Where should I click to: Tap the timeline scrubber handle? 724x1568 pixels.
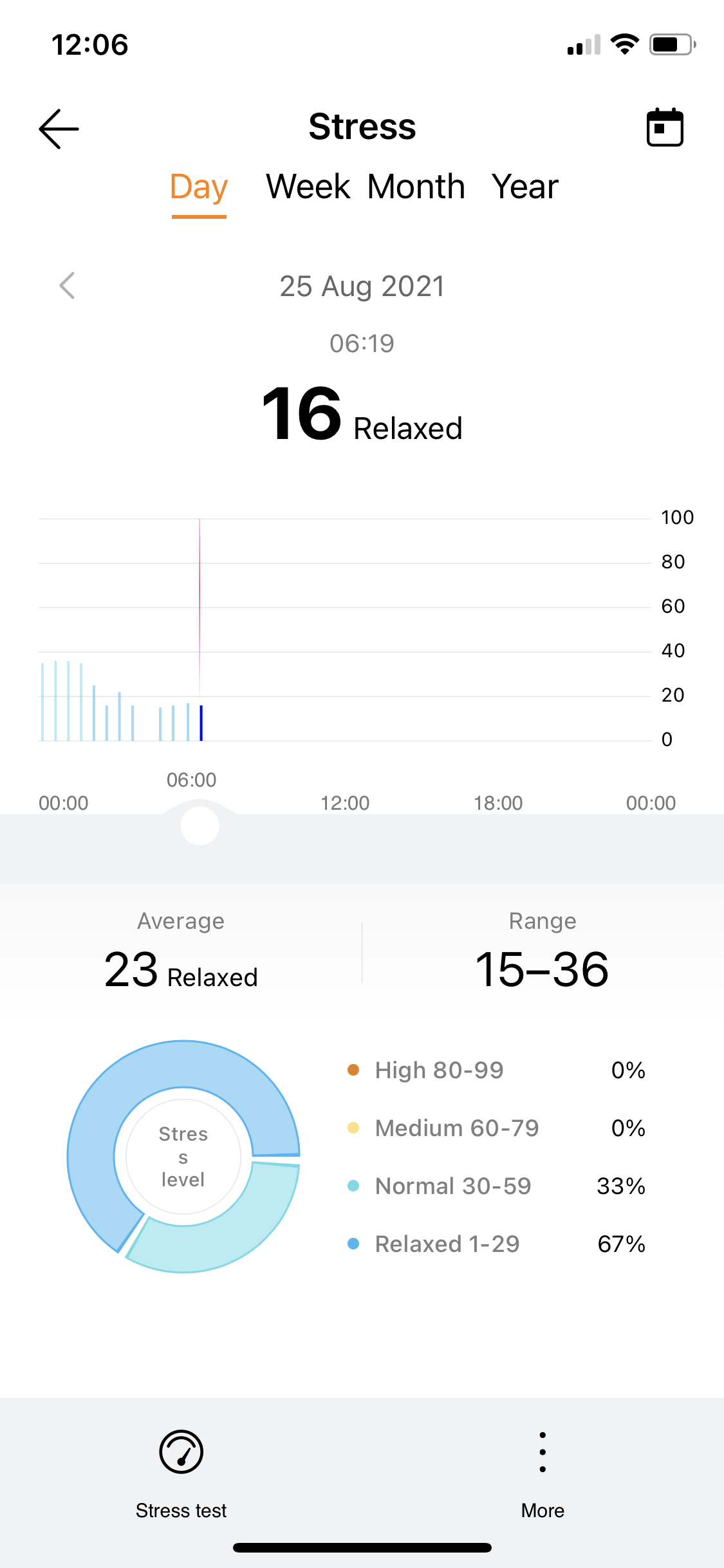(200, 826)
